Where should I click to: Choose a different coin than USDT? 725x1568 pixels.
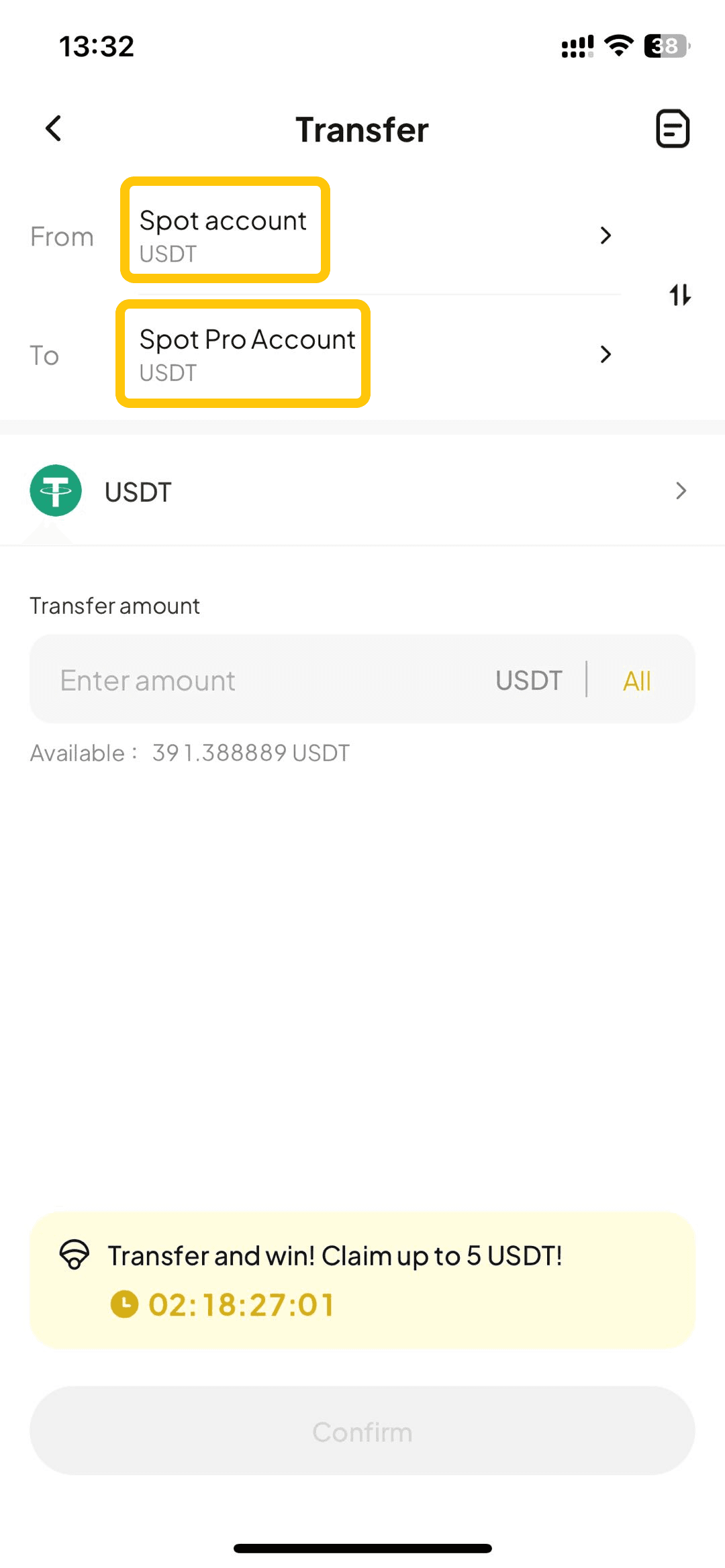[x=362, y=491]
